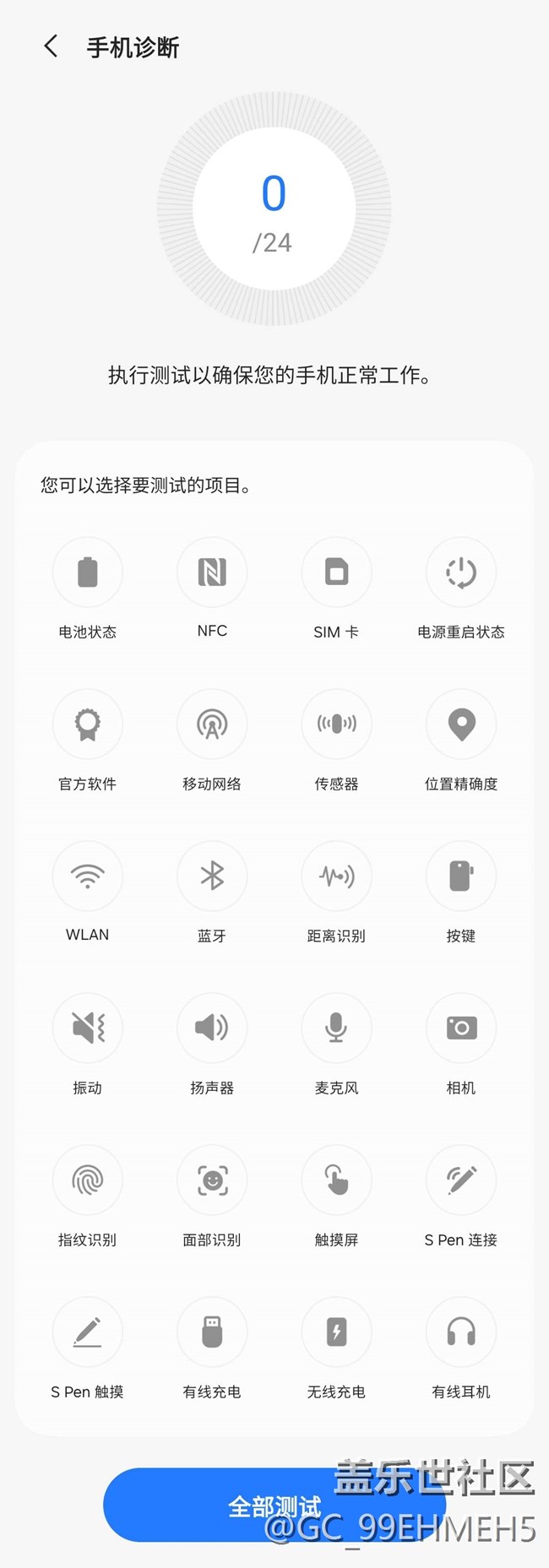The width and height of the screenshot is (549, 1568).
Task: Test 指纹识别
Action: [x=88, y=1180]
